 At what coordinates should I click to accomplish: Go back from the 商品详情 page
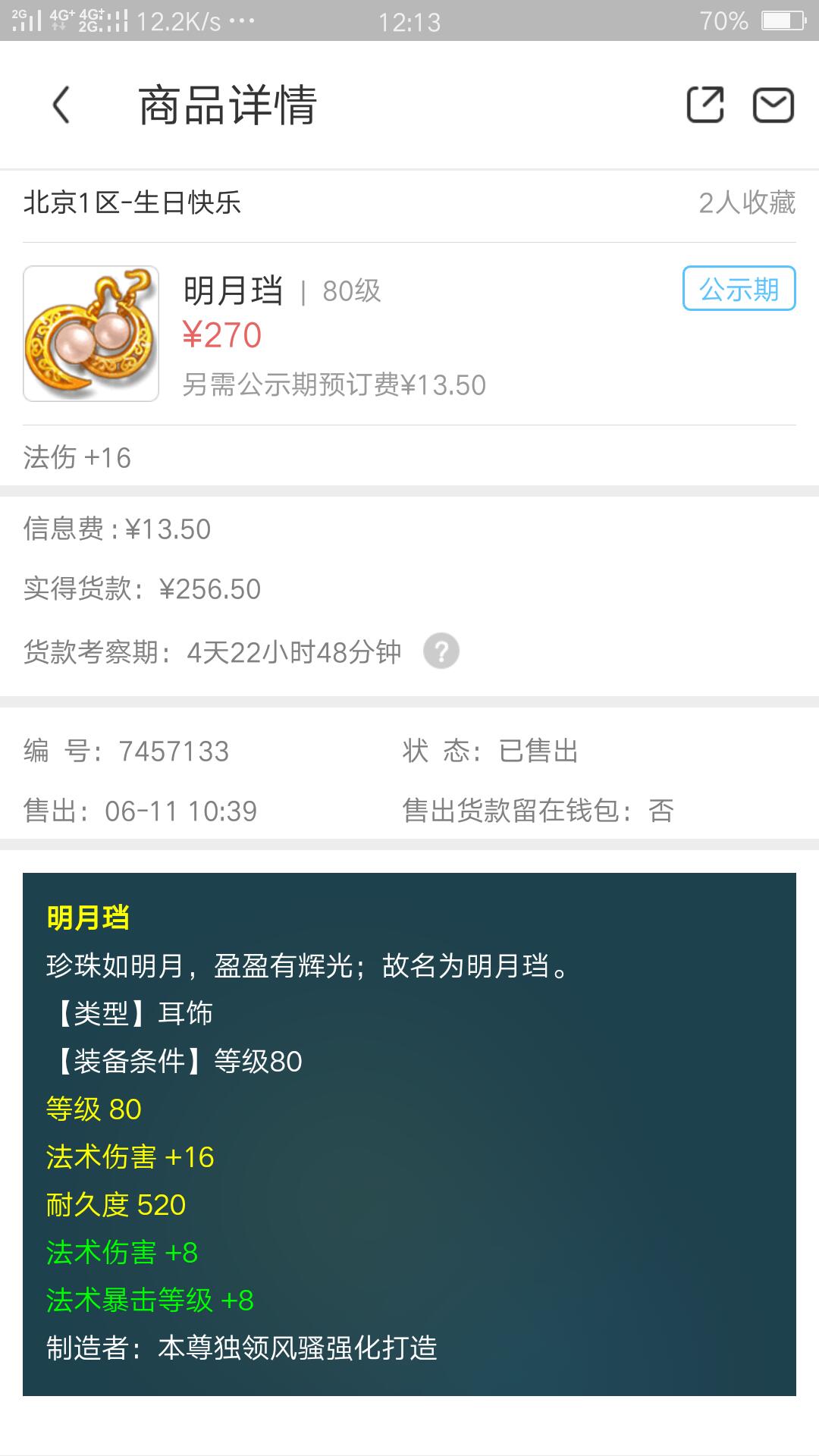click(61, 105)
